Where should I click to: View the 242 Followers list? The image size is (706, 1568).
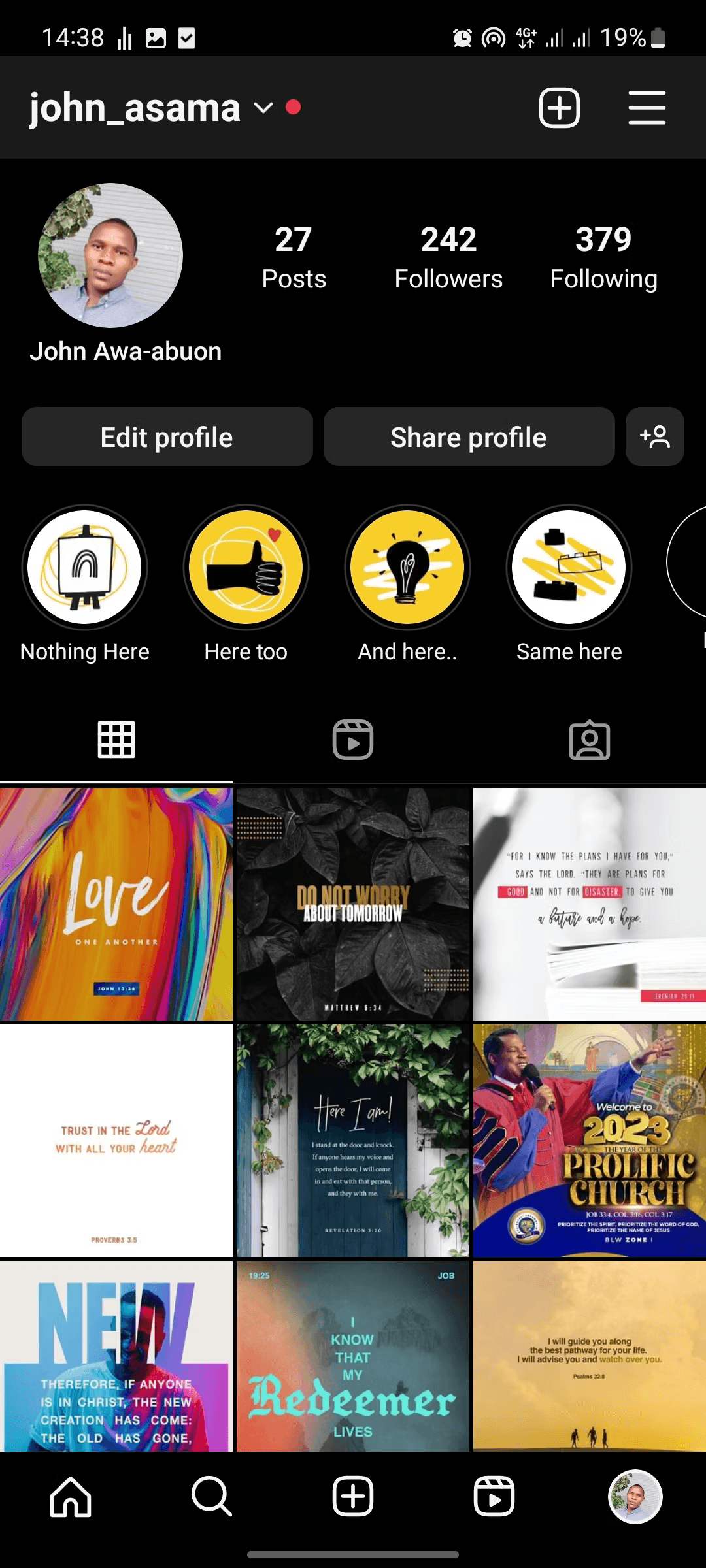pos(448,257)
